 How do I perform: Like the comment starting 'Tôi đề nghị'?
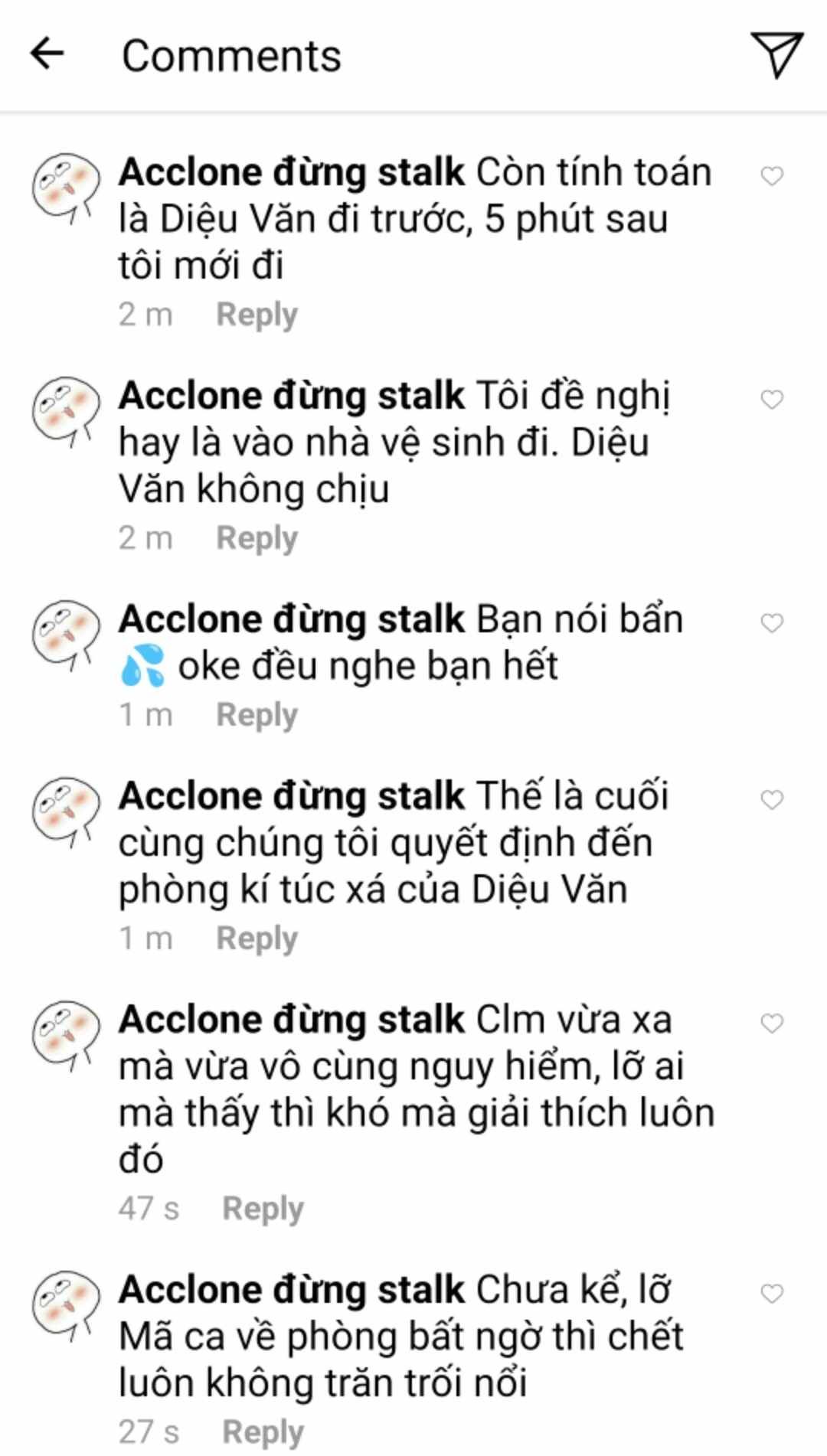tap(772, 400)
